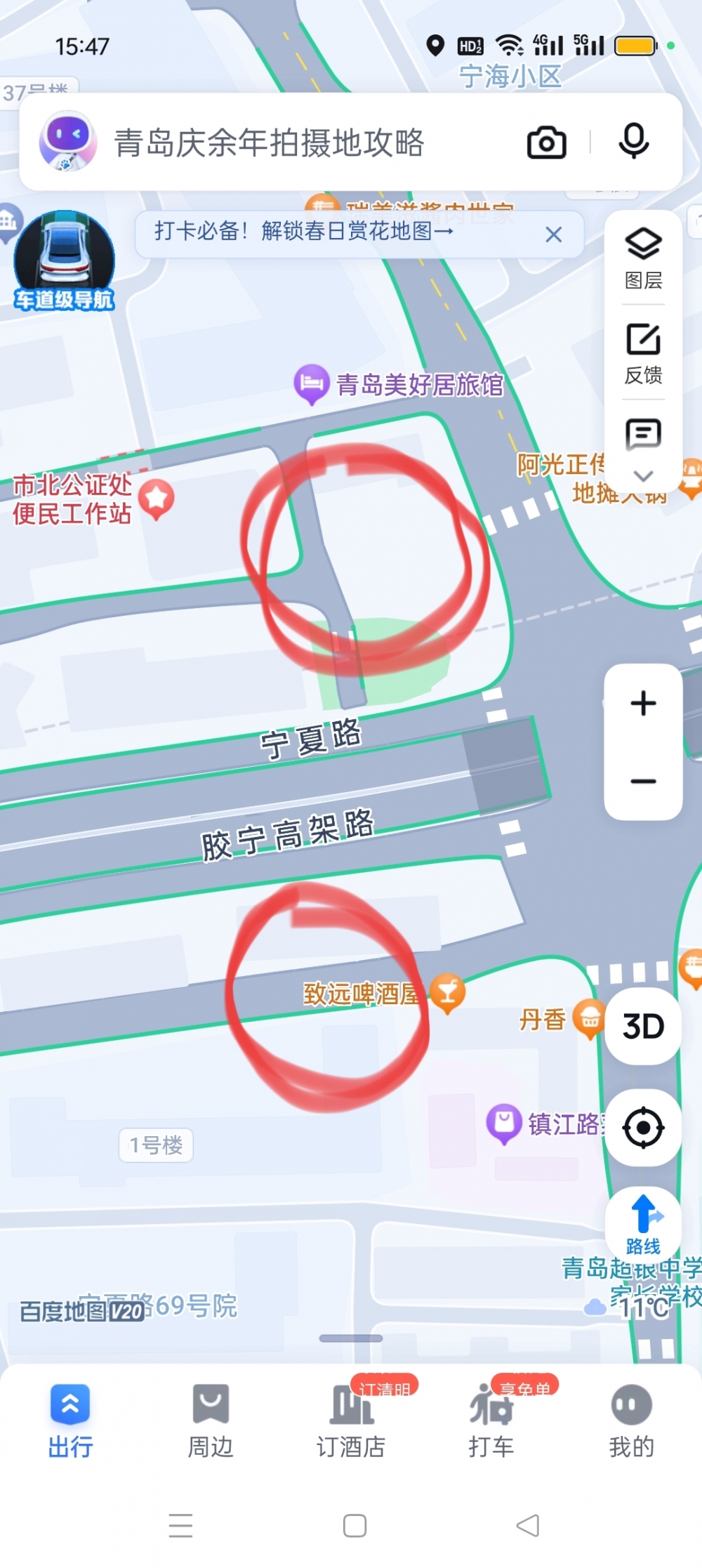The image size is (702, 1568).
Task: Recenter the map on my location
Action: tap(643, 1128)
